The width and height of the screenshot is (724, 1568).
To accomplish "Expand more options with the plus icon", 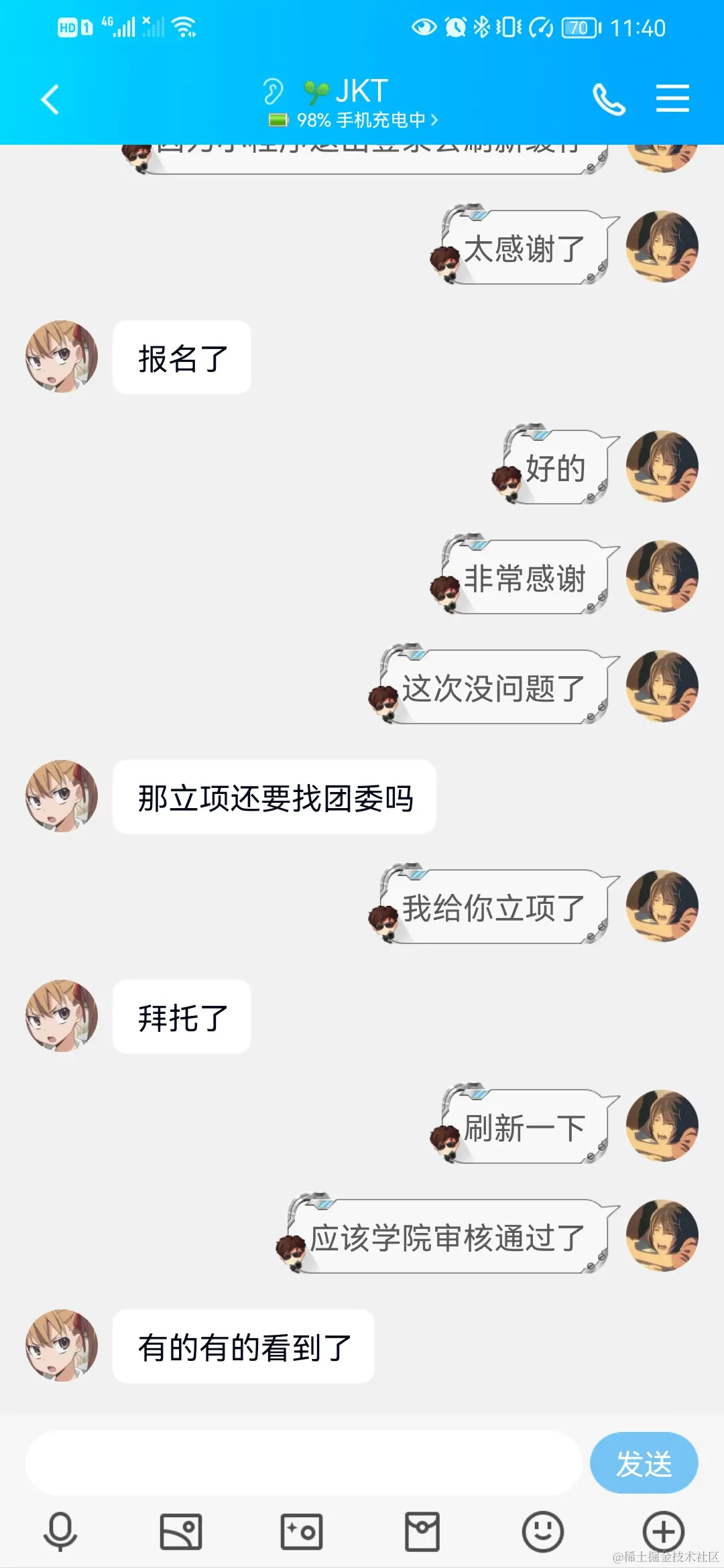I will pyautogui.click(x=663, y=1532).
